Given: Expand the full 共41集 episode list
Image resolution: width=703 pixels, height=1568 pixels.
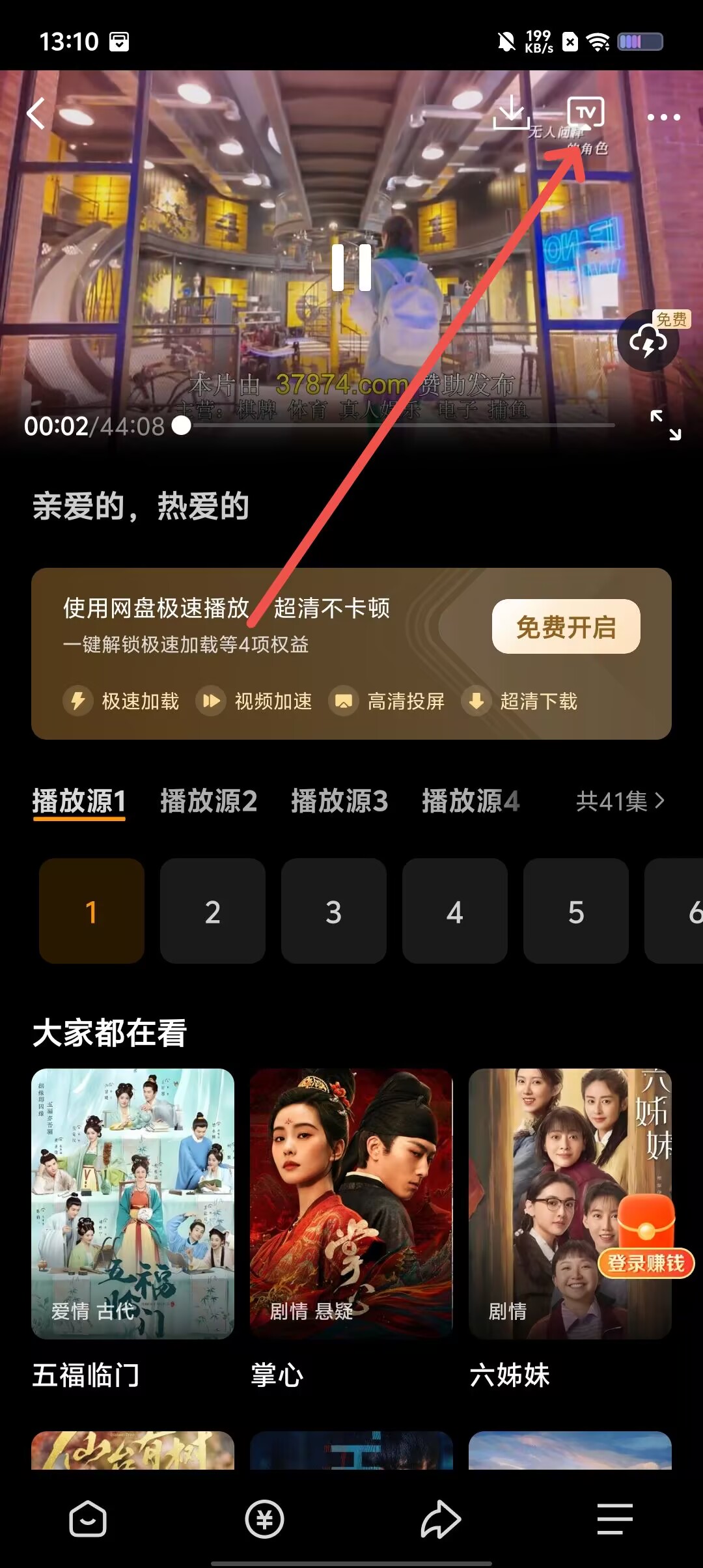Looking at the screenshot, I should [620, 801].
